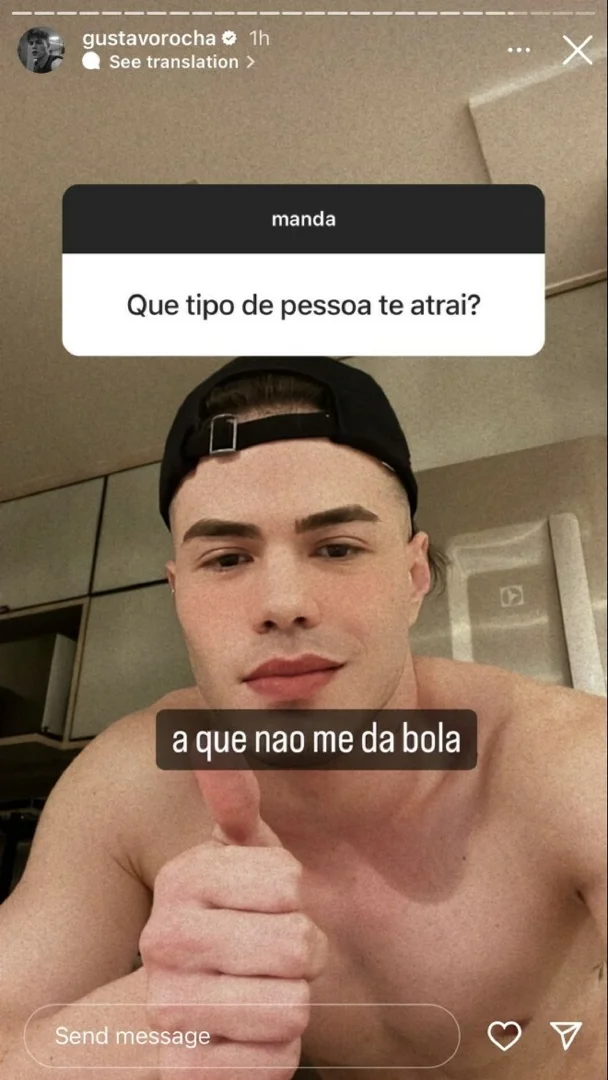The width and height of the screenshot is (608, 1080).
Task: Open gustavorocha username profile link
Action: click(148, 38)
